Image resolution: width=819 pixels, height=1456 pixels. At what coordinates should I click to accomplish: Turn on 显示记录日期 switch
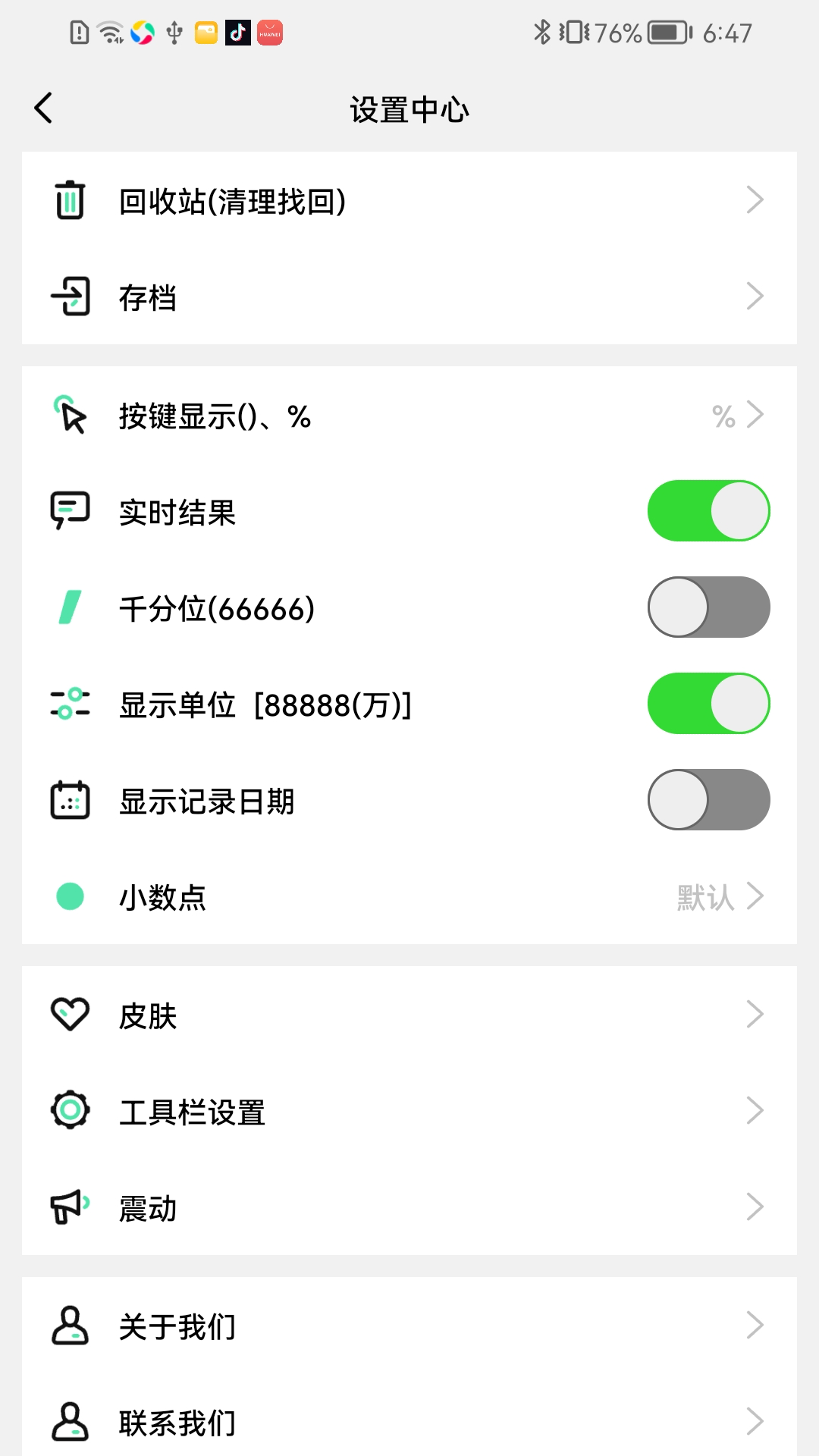(x=708, y=800)
